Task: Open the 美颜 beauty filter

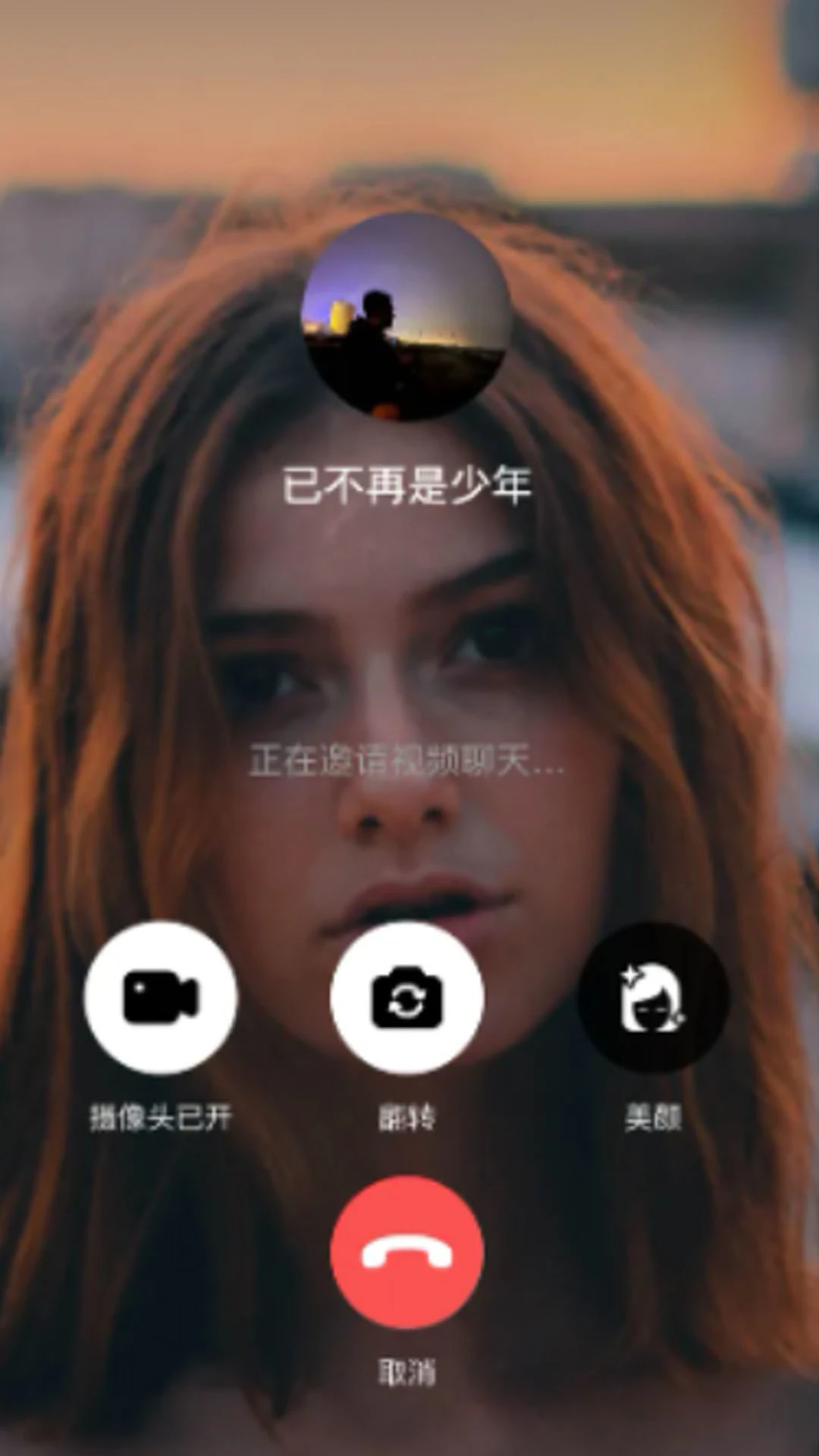Action: coord(653,997)
